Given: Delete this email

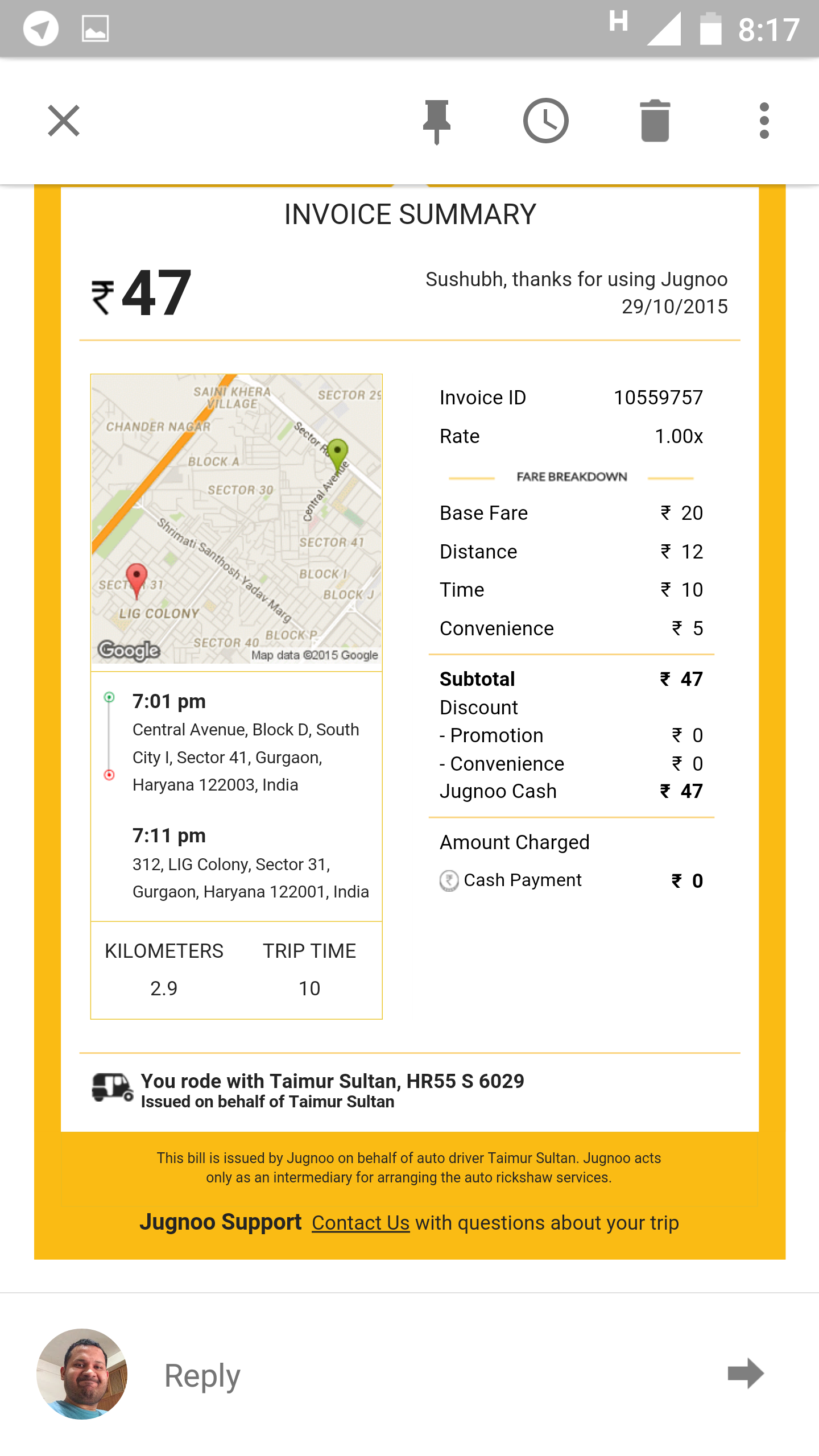Looking at the screenshot, I should click(655, 121).
